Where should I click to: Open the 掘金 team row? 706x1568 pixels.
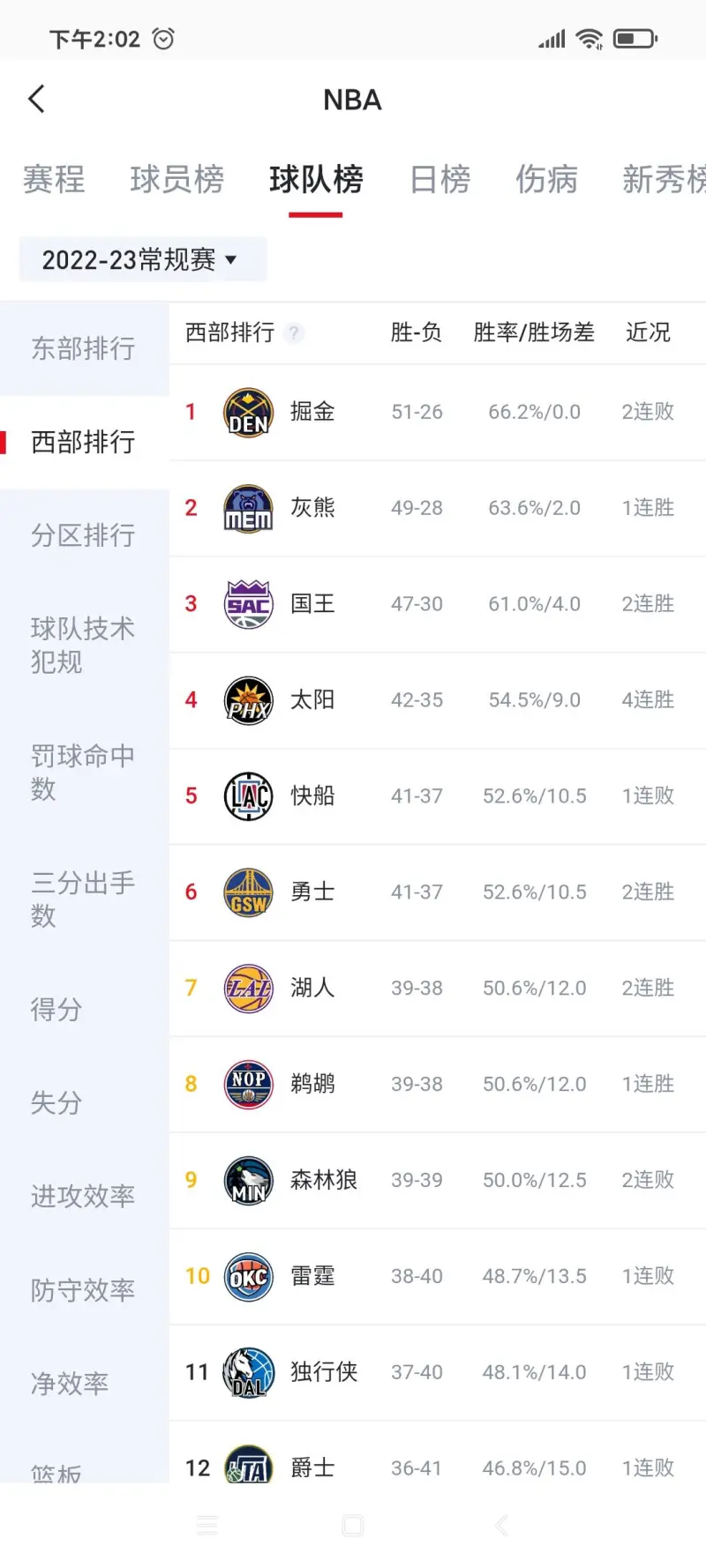click(438, 412)
